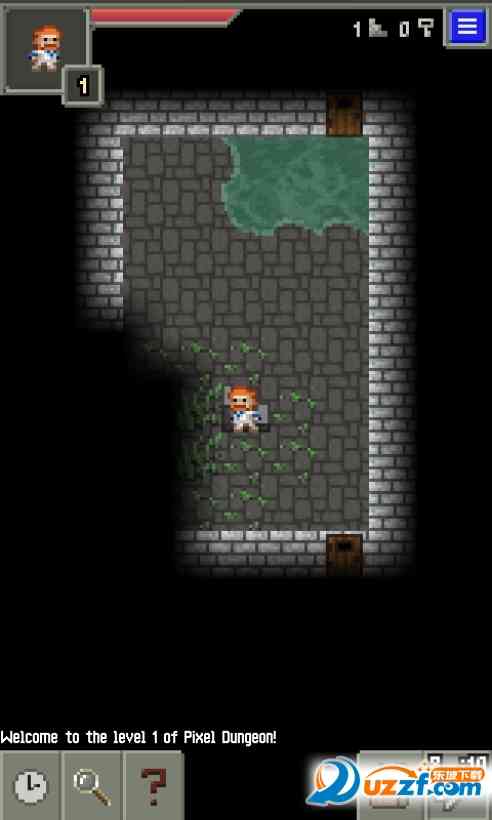Tap the clock wait-a-turn button
The width and height of the screenshot is (492, 820).
coord(30,786)
